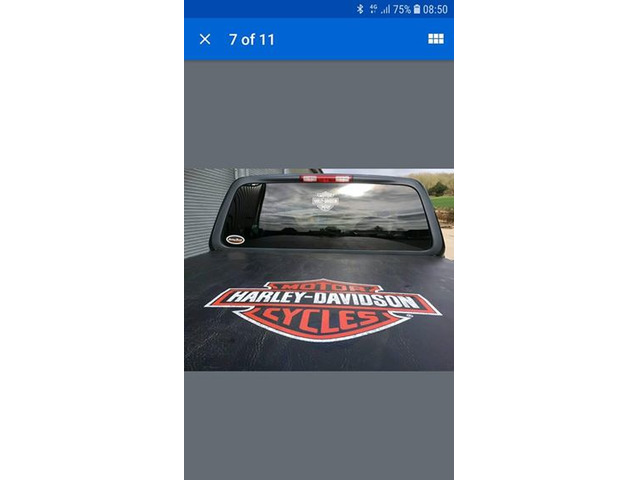This screenshot has height=480, width=640.
Task: Open the grid view of all photos
Action: click(436, 39)
